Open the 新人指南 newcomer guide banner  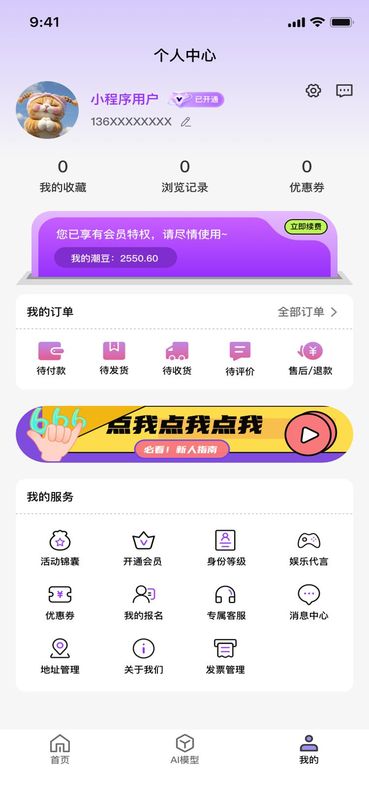[184, 434]
